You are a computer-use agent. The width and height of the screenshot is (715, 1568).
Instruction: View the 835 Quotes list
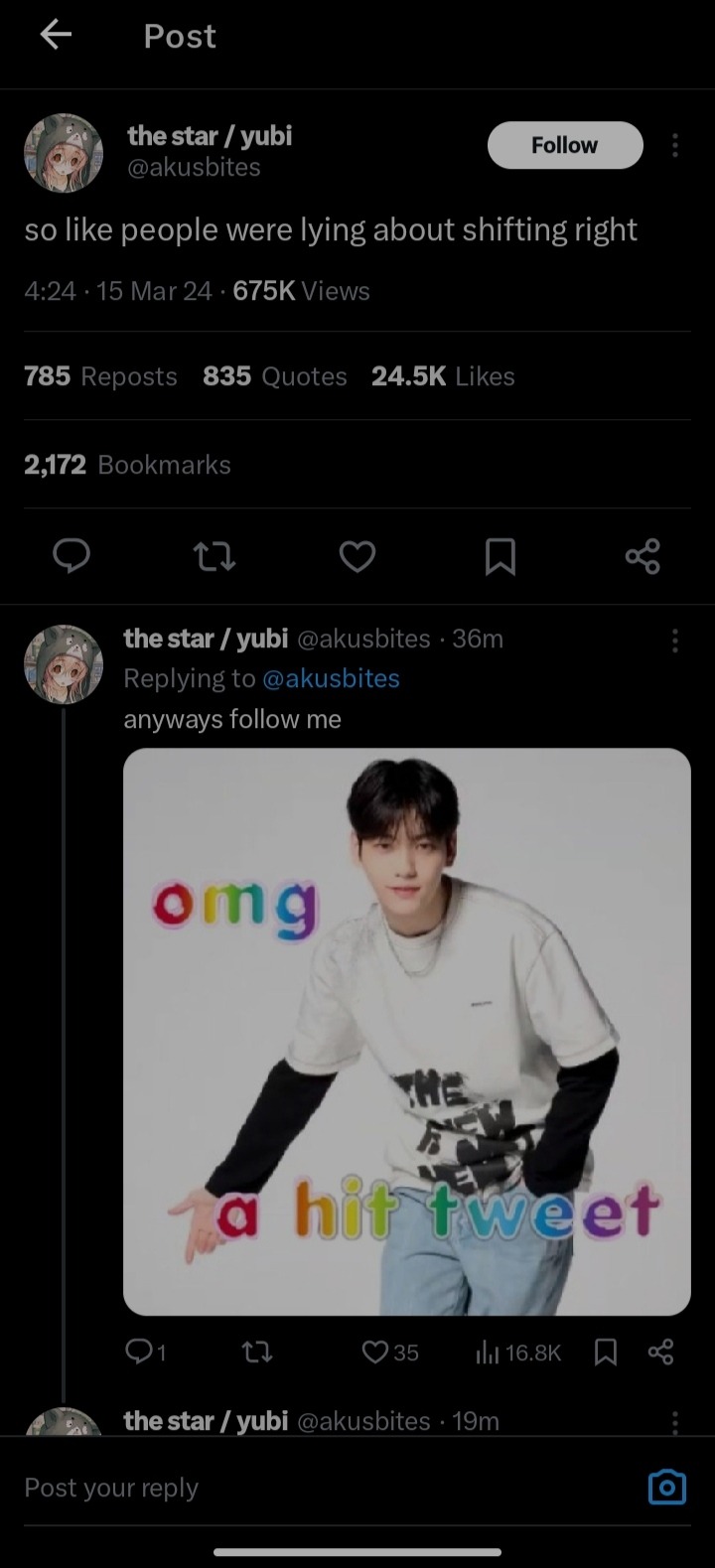coord(274,376)
